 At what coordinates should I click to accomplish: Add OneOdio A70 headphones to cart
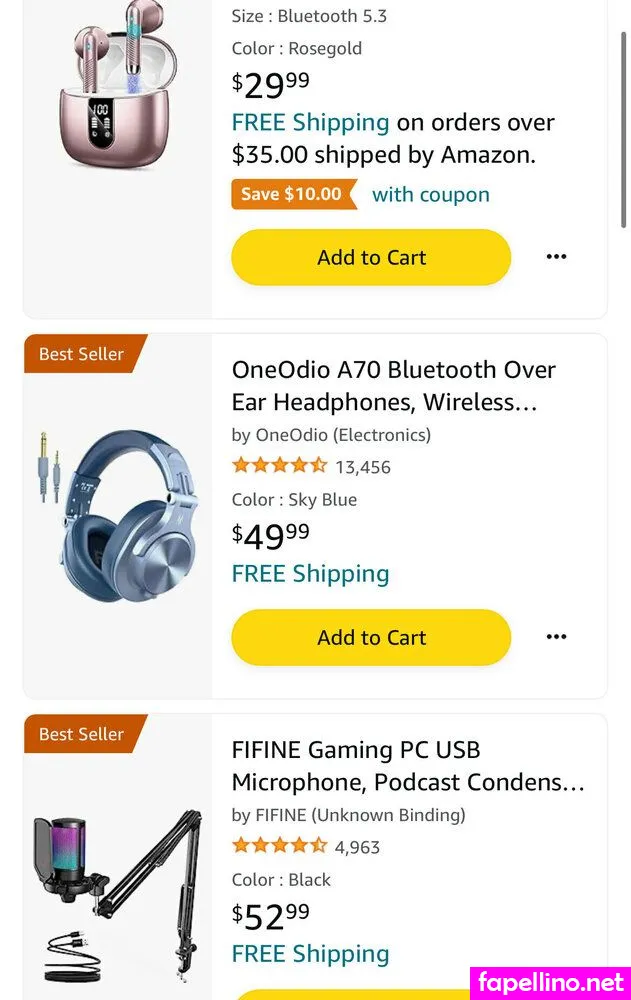coord(371,638)
